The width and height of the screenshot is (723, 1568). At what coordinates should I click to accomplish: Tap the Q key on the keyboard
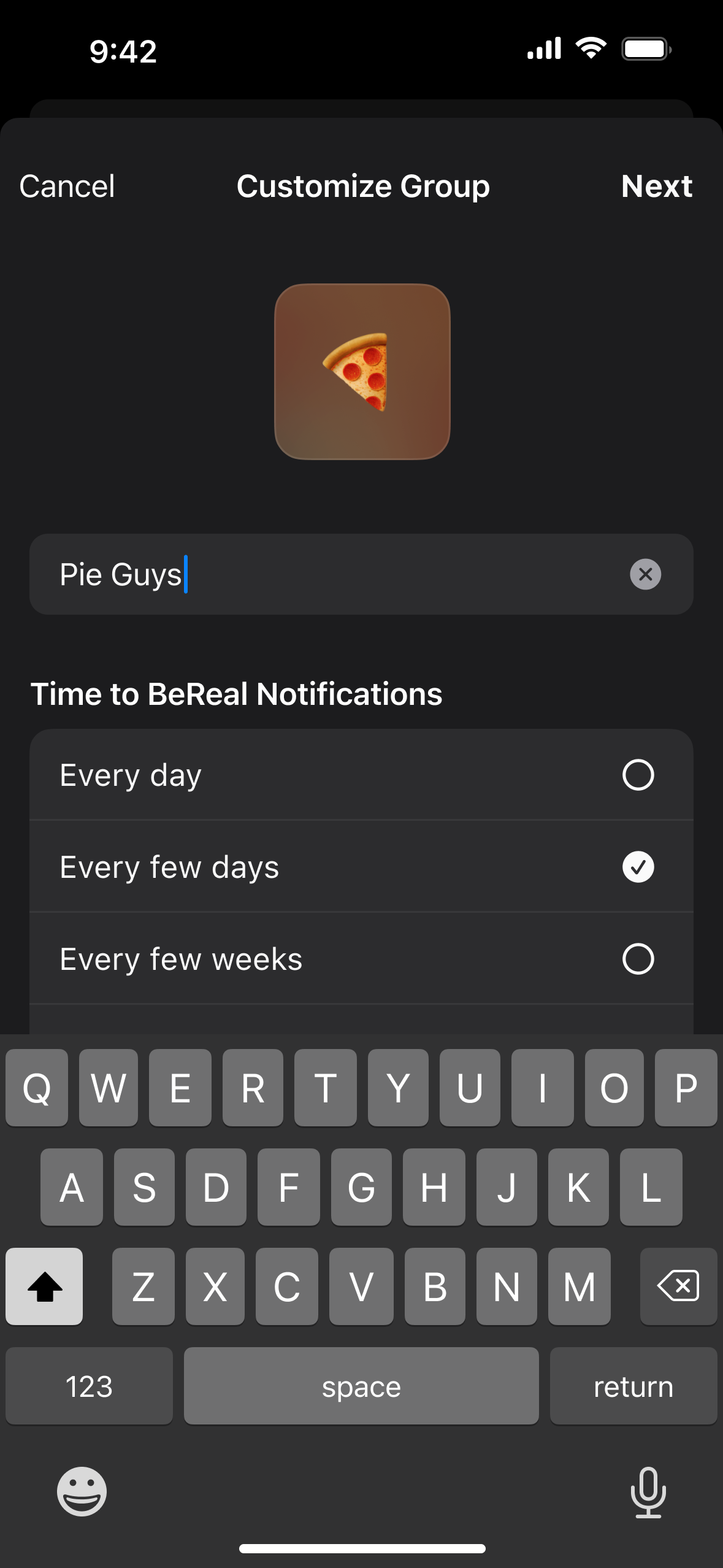pyautogui.click(x=36, y=1088)
